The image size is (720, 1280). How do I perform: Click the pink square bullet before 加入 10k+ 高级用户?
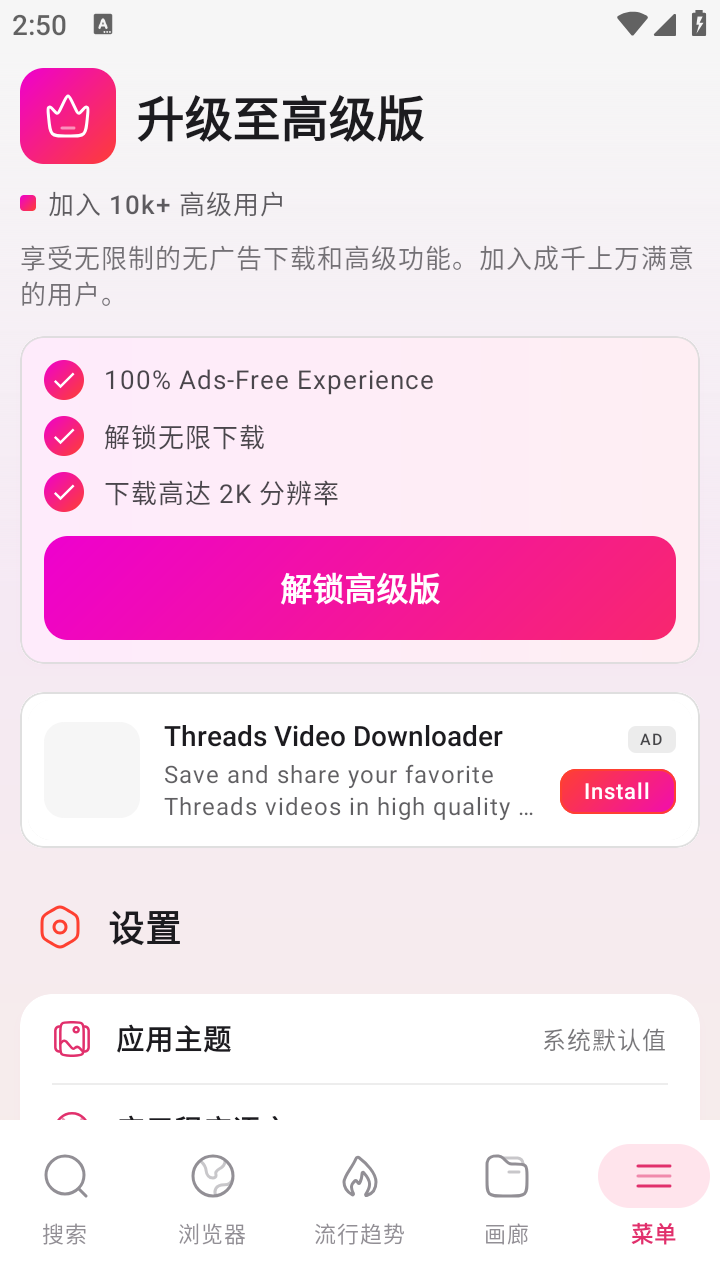tap(27, 203)
